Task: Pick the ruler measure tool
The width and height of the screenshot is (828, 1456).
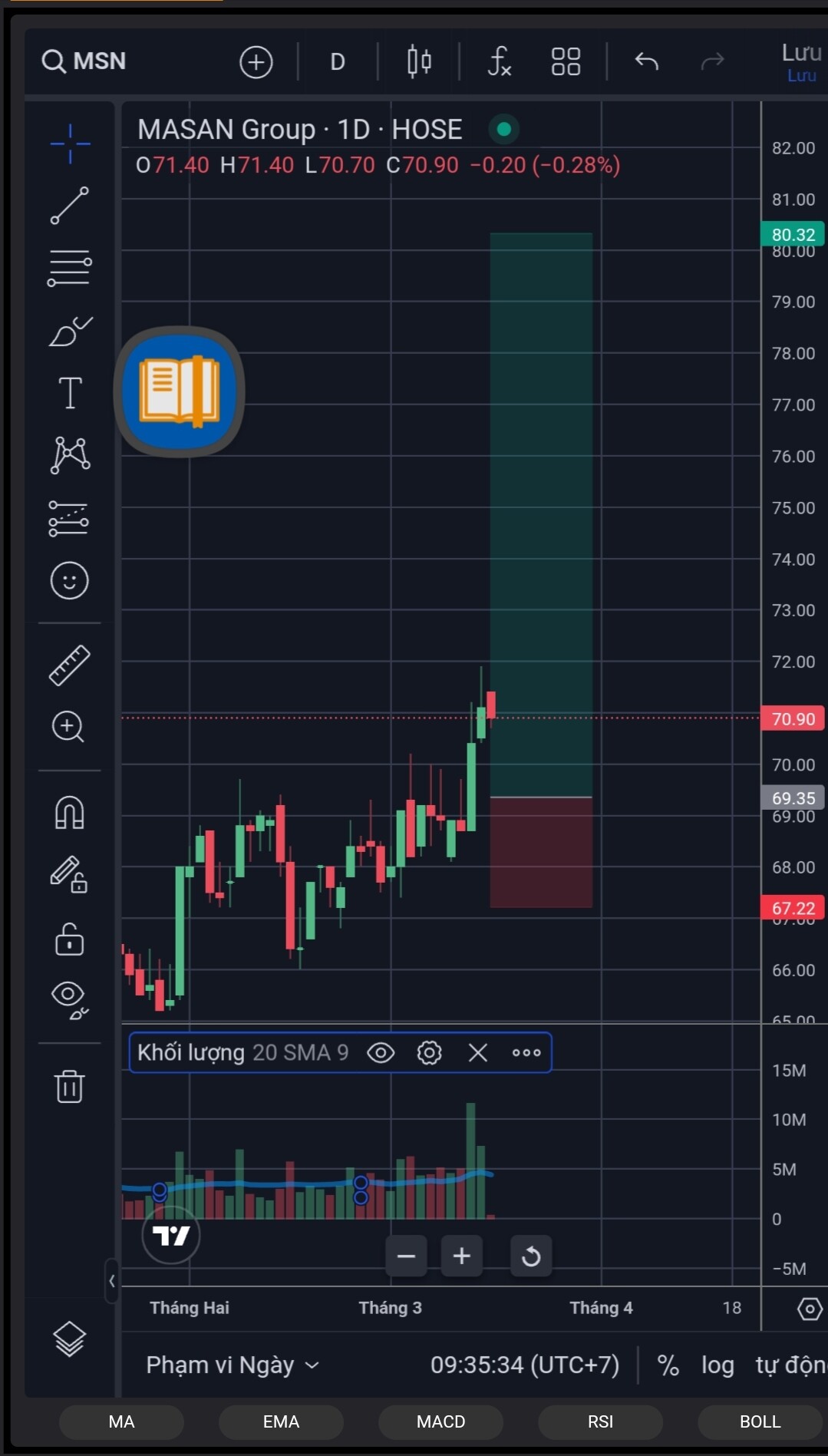Action: click(70, 665)
